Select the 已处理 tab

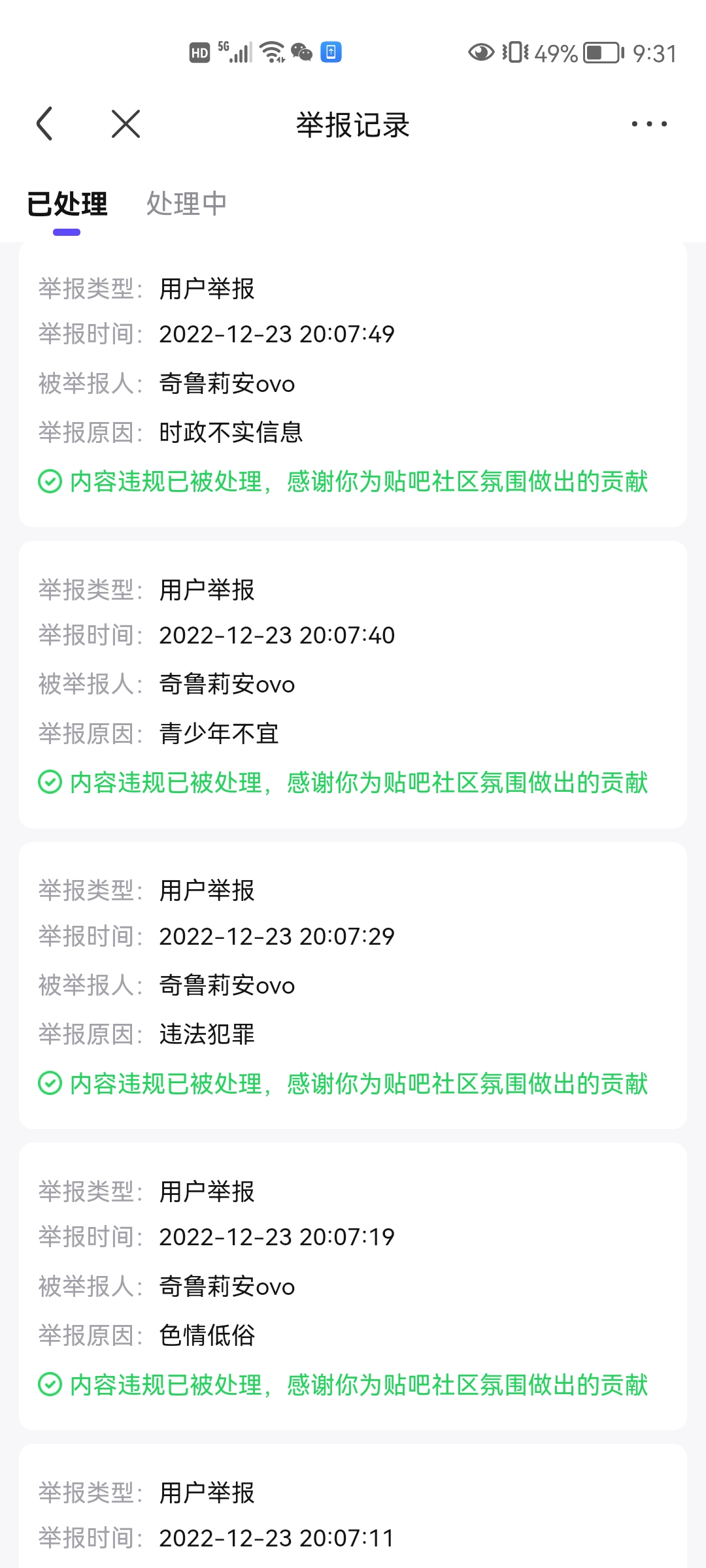(x=67, y=204)
